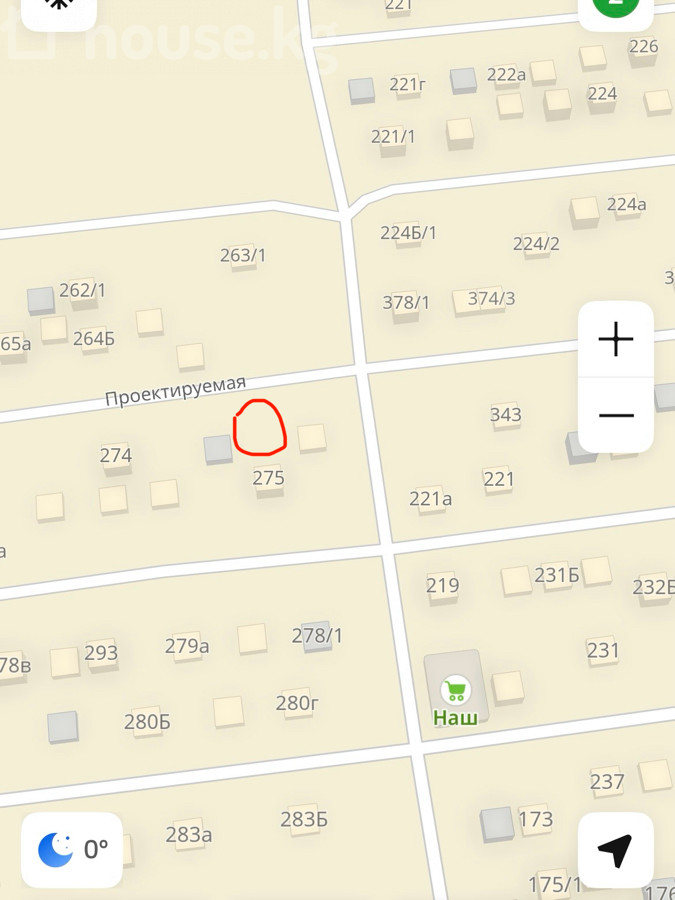Center map on my current location
This screenshot has height=900, width=675.
coord(615,850)
